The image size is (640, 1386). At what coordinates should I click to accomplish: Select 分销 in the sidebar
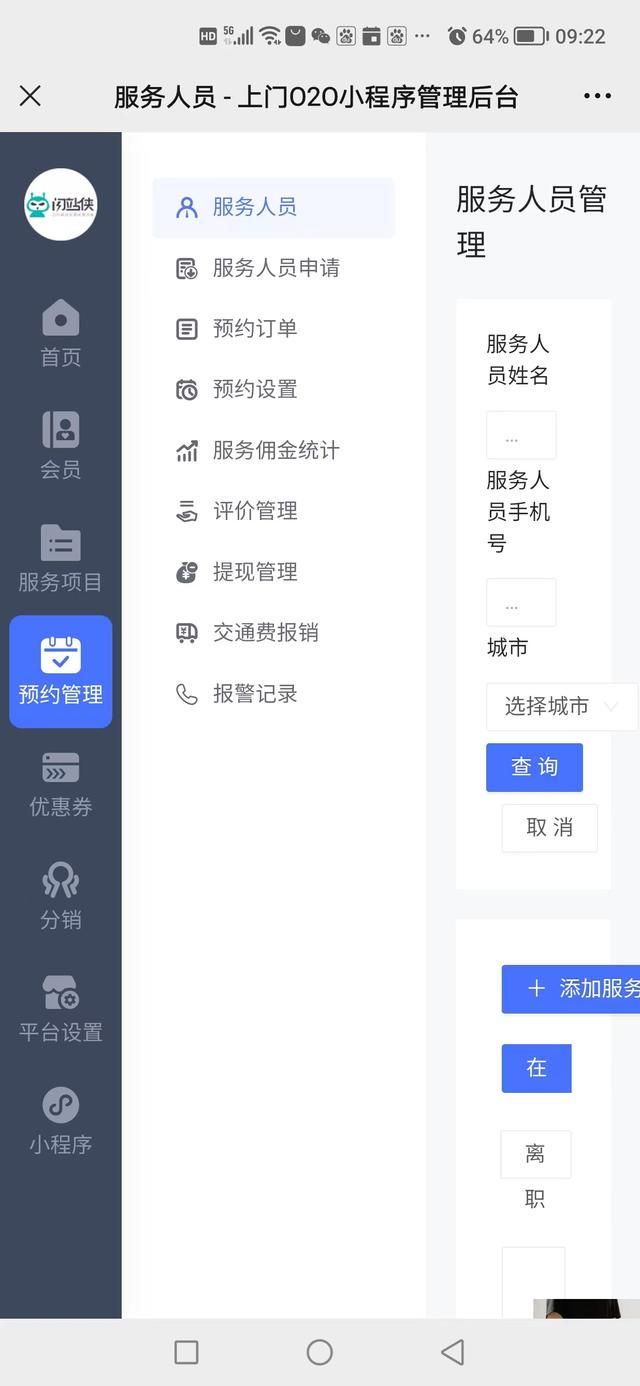click(61, 896)
